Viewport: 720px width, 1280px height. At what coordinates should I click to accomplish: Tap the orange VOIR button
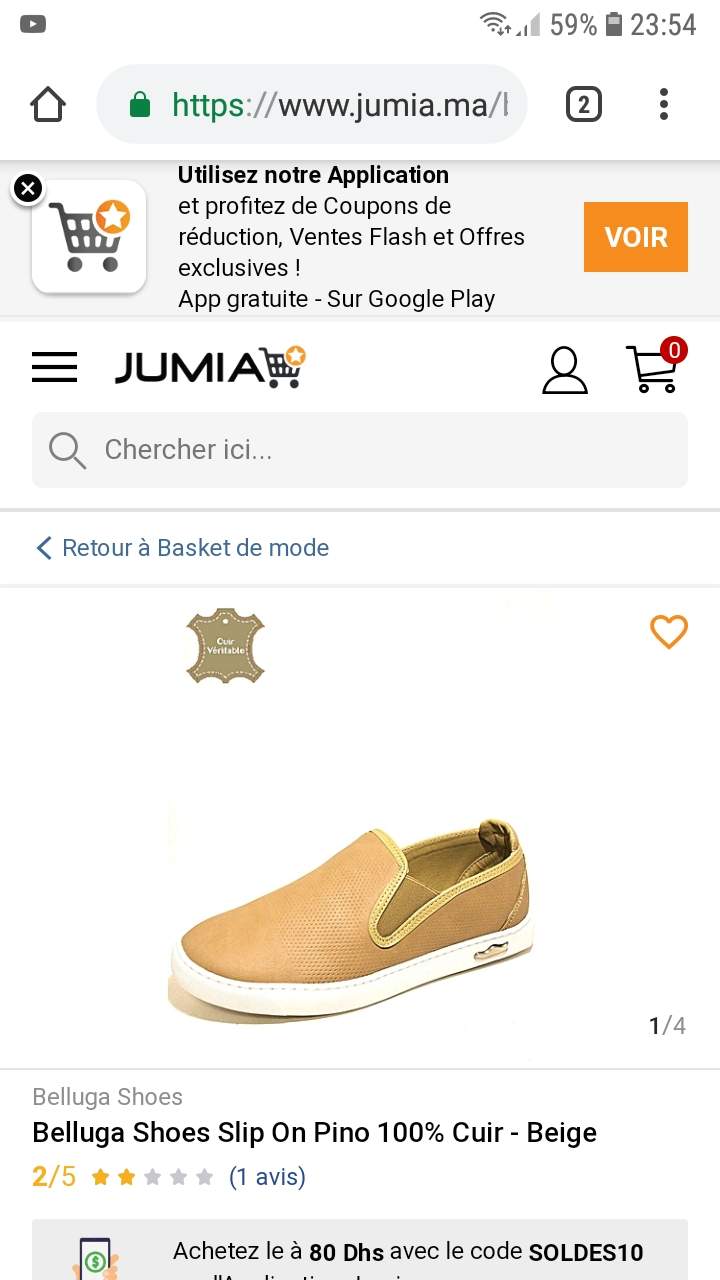636,237
